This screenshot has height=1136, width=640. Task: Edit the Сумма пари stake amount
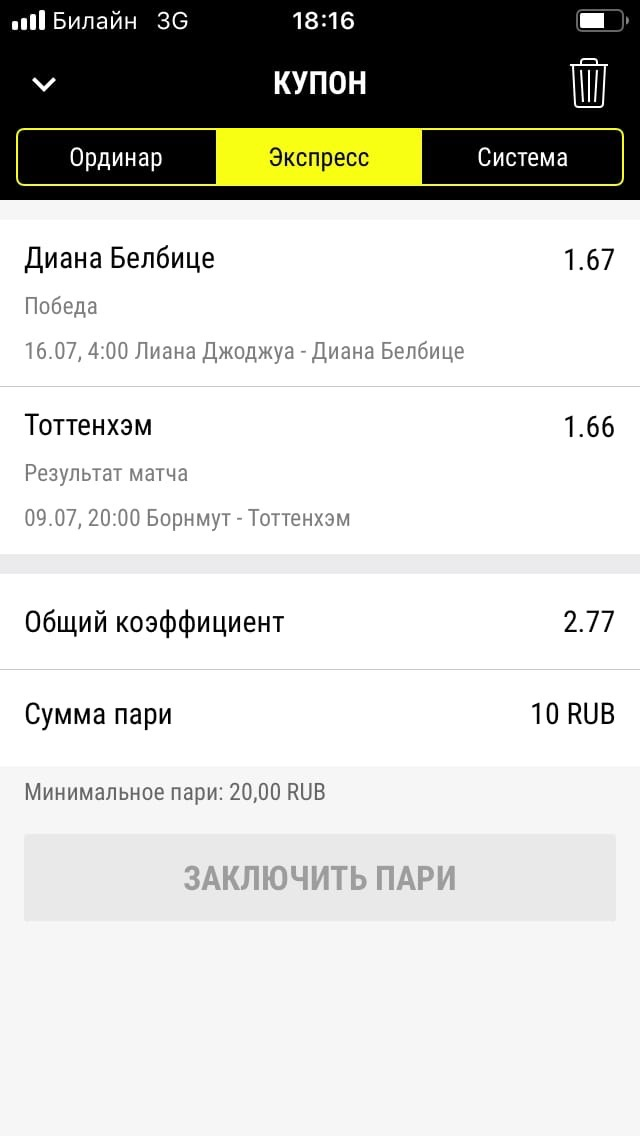[571, 714]
